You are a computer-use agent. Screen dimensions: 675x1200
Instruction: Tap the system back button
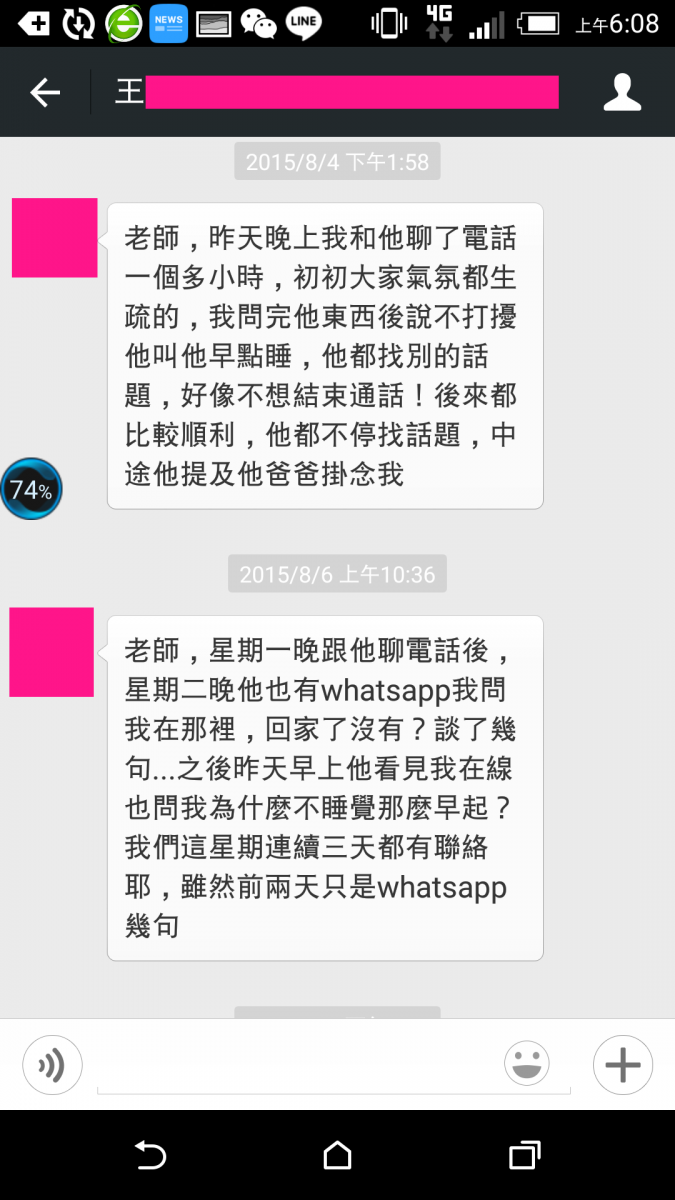click(150, 1156)
